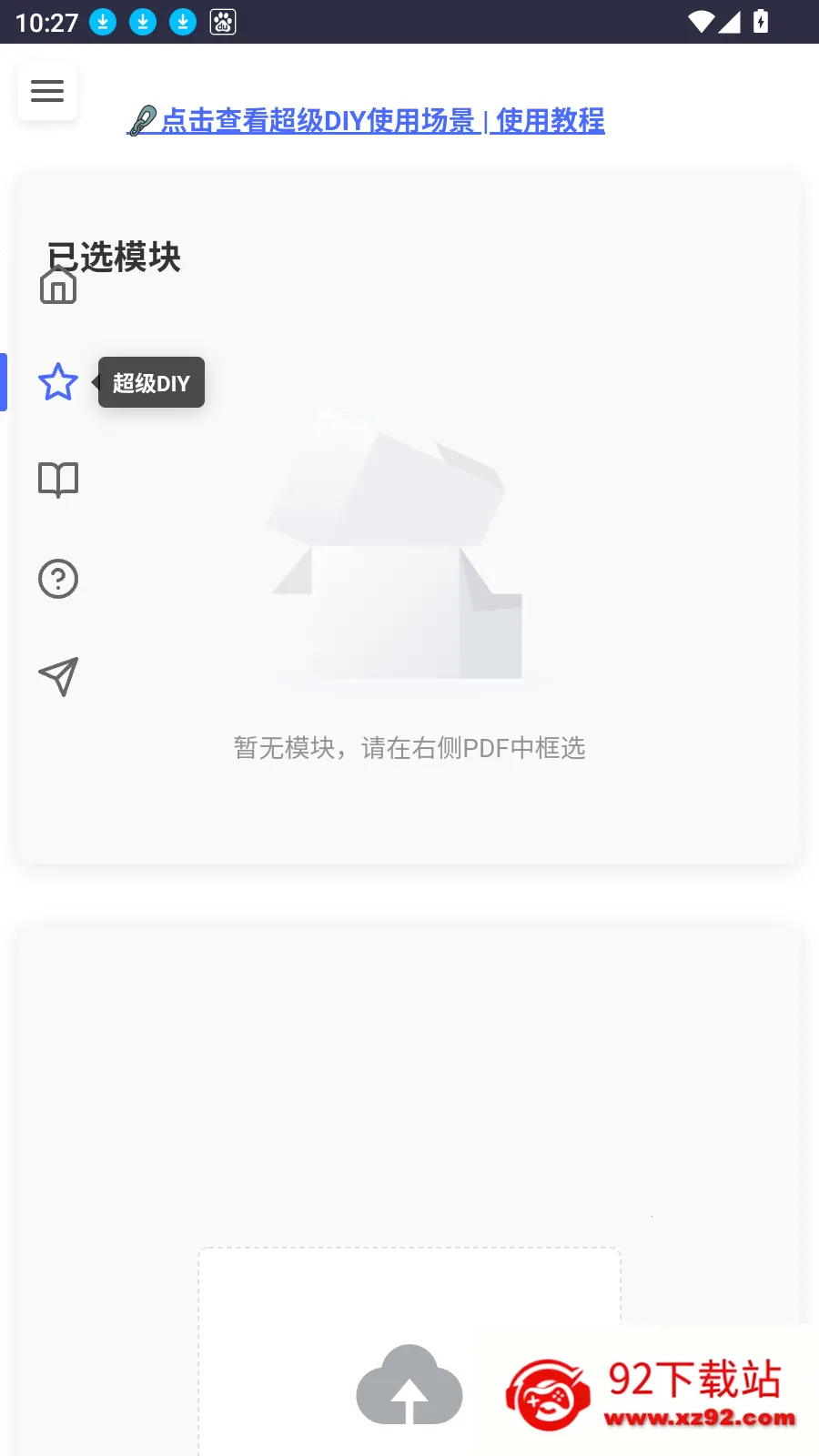Image resolution: width=819 pixels, height=1456 pixels.
Task: Click text 暂无模块，请在右侧PDF中框选
Action: click(409, 747)
